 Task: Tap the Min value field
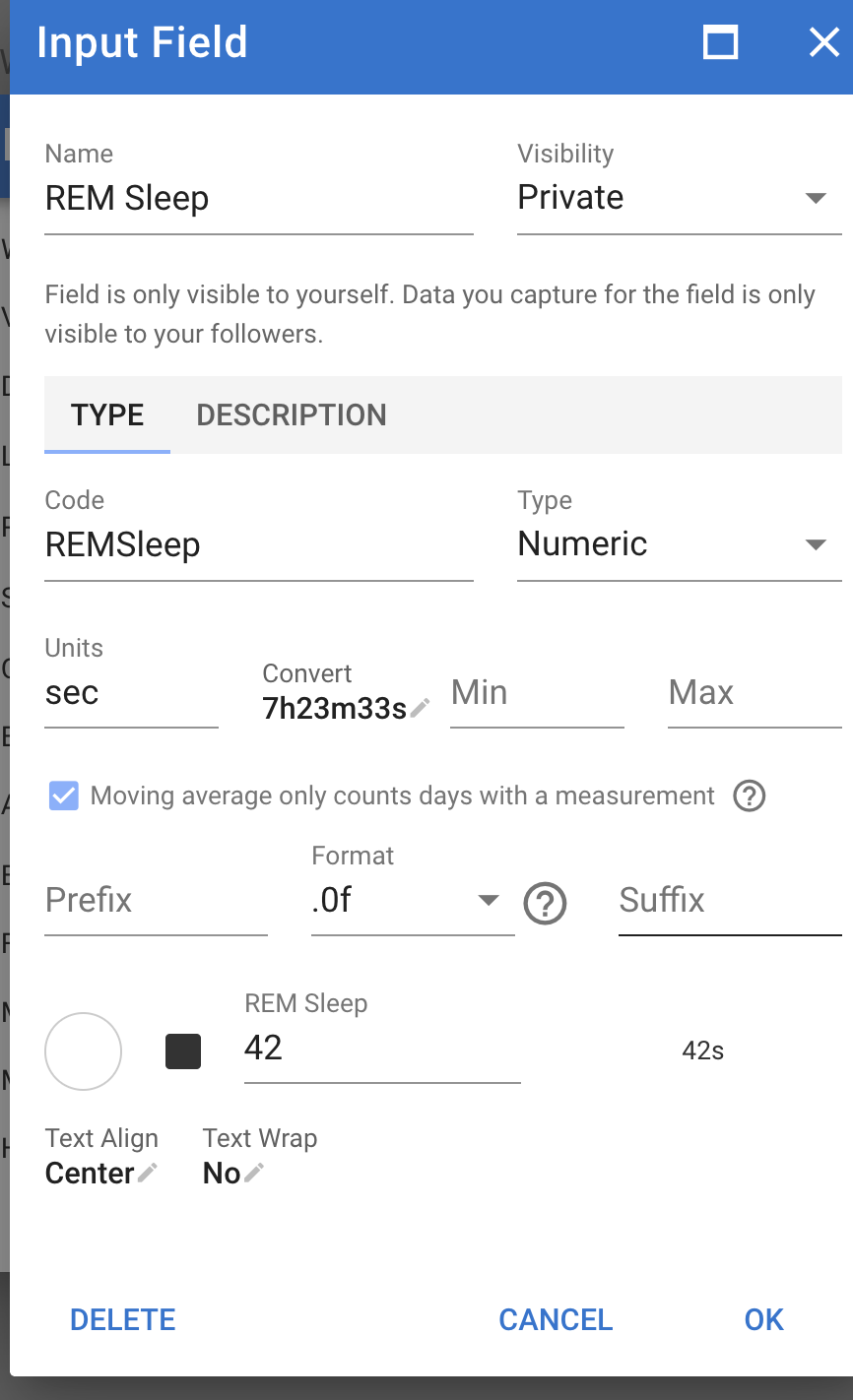(x=537, y=693)
